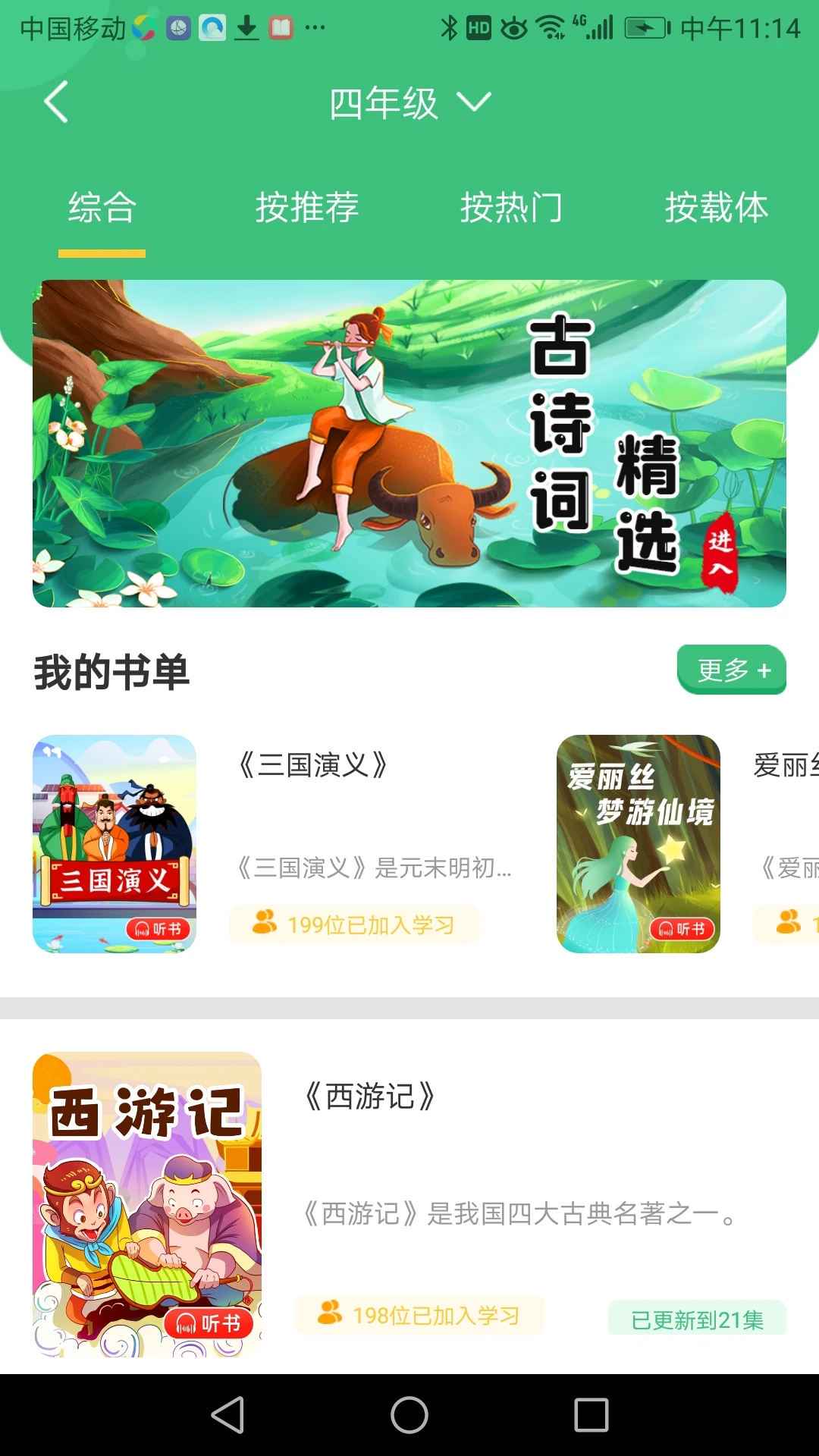Open the 古诗词精选 banner
This screenshot has height=1456, width=819.
[409, 444]
